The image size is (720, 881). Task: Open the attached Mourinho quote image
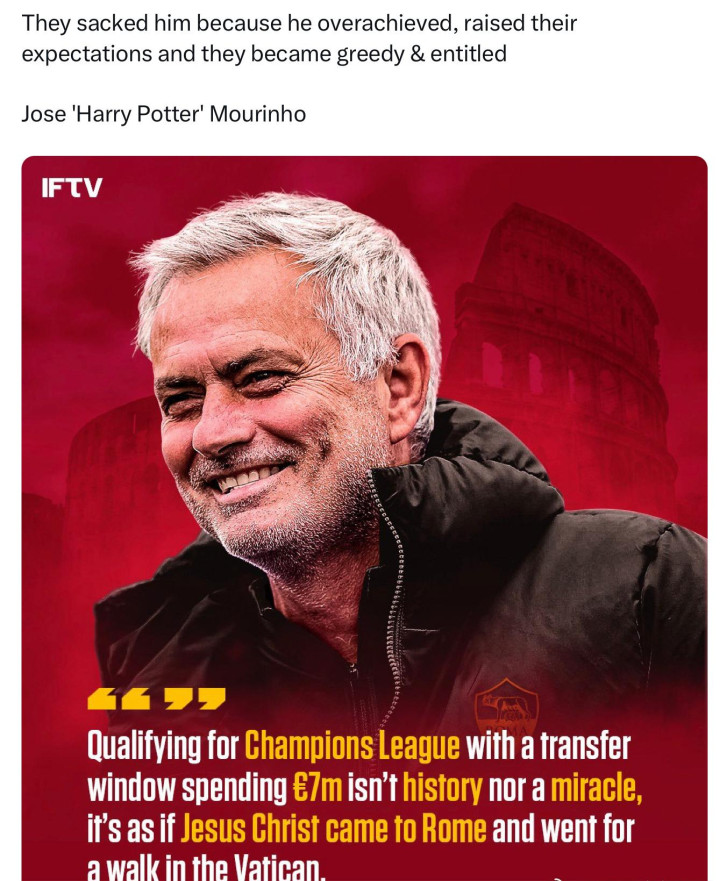click(364, 518)
